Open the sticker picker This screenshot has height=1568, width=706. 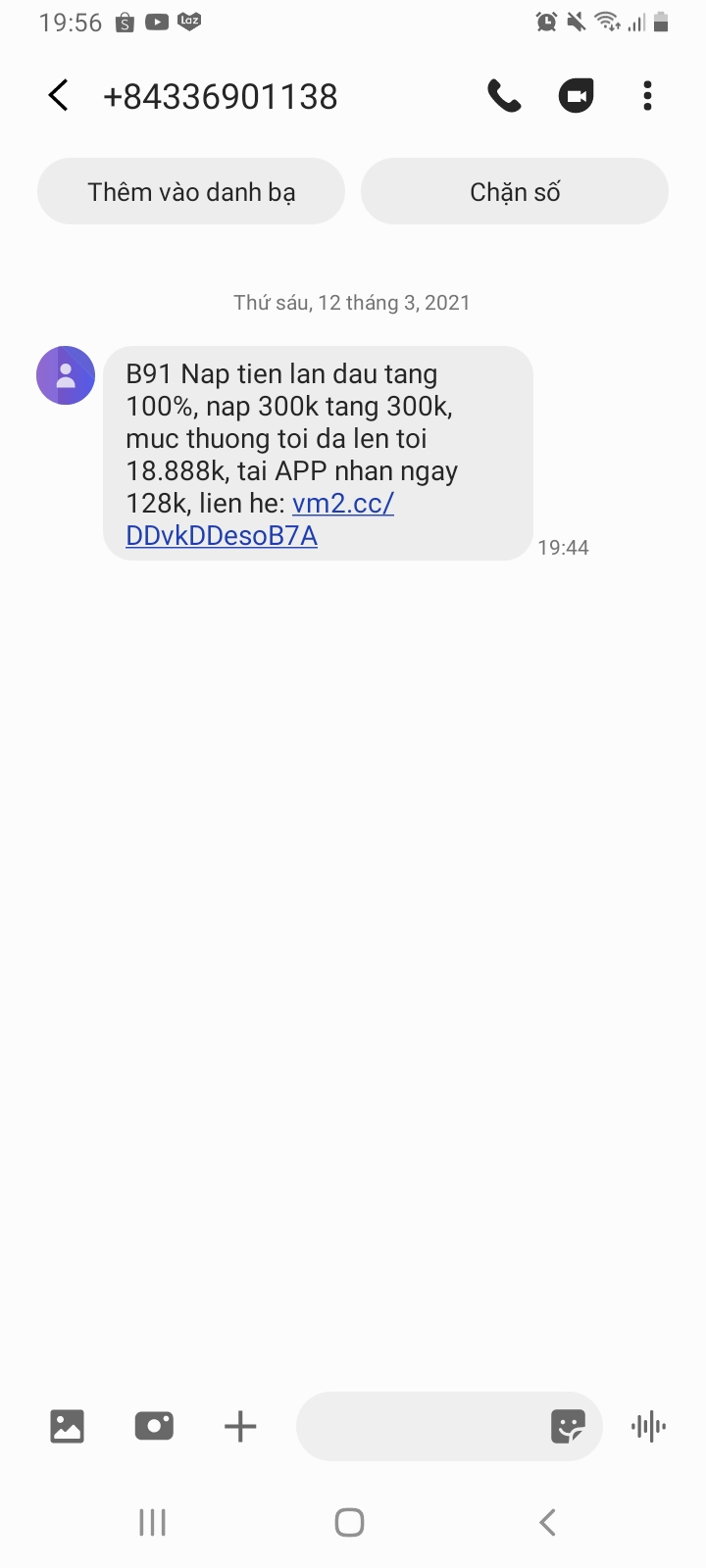coord(568,1426)
